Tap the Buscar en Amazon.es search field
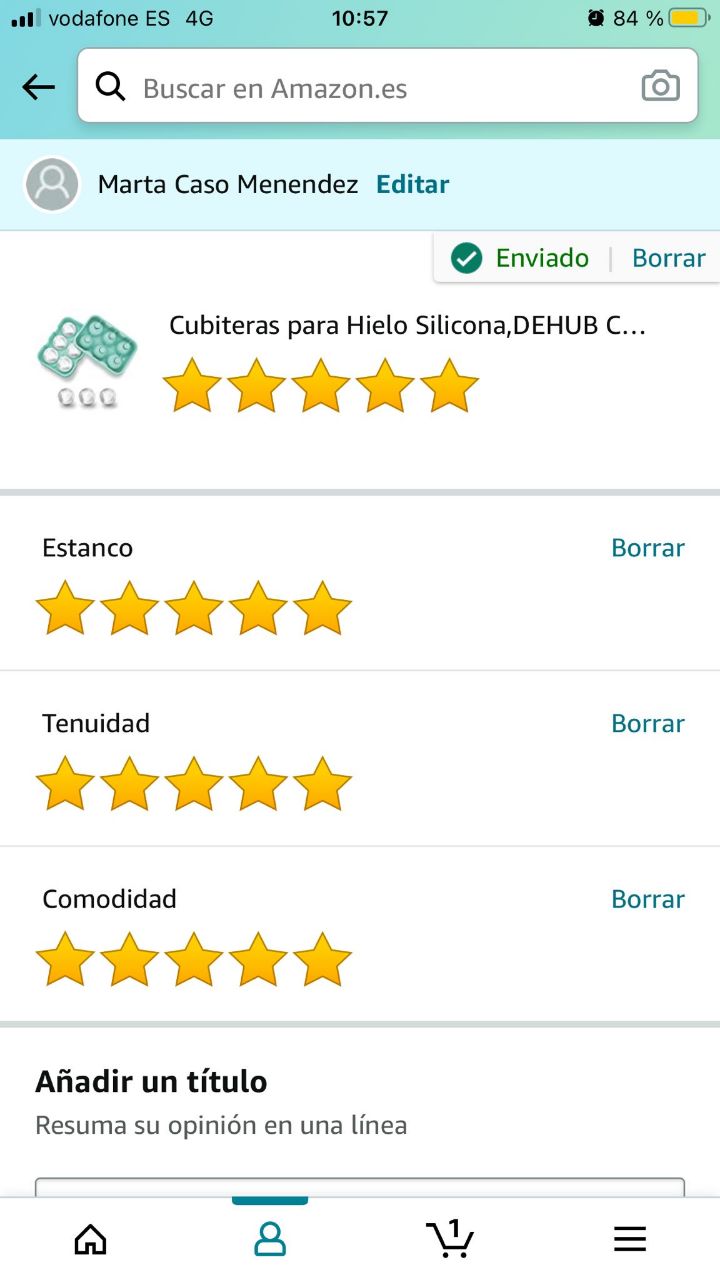 380,88
